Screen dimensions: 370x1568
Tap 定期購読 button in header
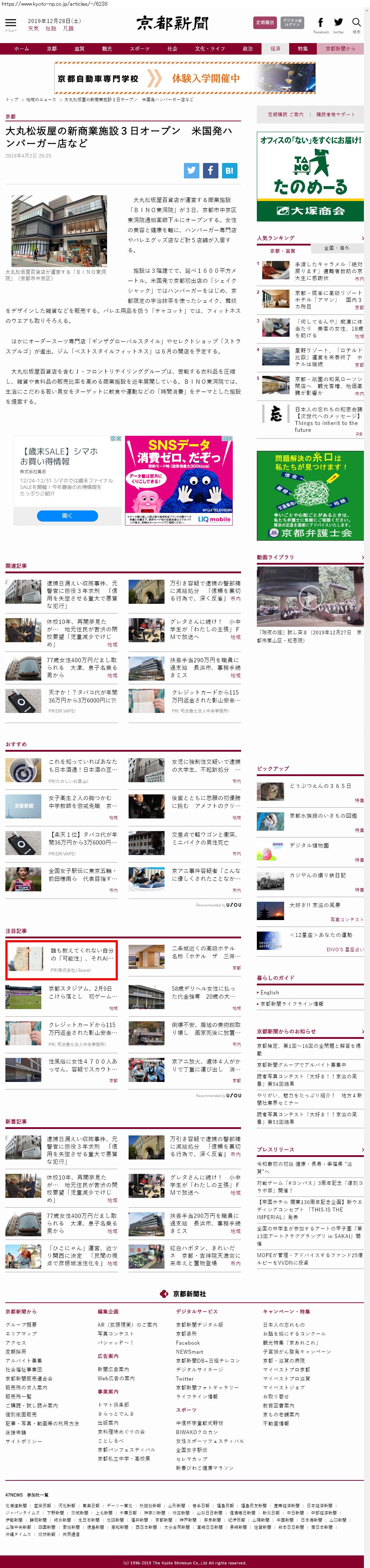(x=264, y=23)
